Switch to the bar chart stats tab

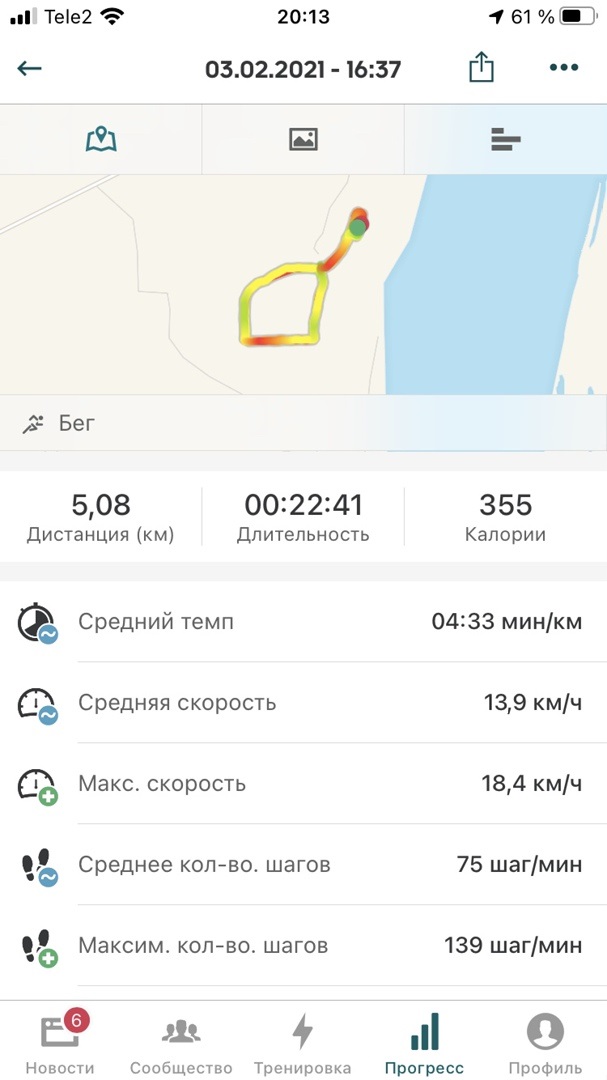point(506,139)
